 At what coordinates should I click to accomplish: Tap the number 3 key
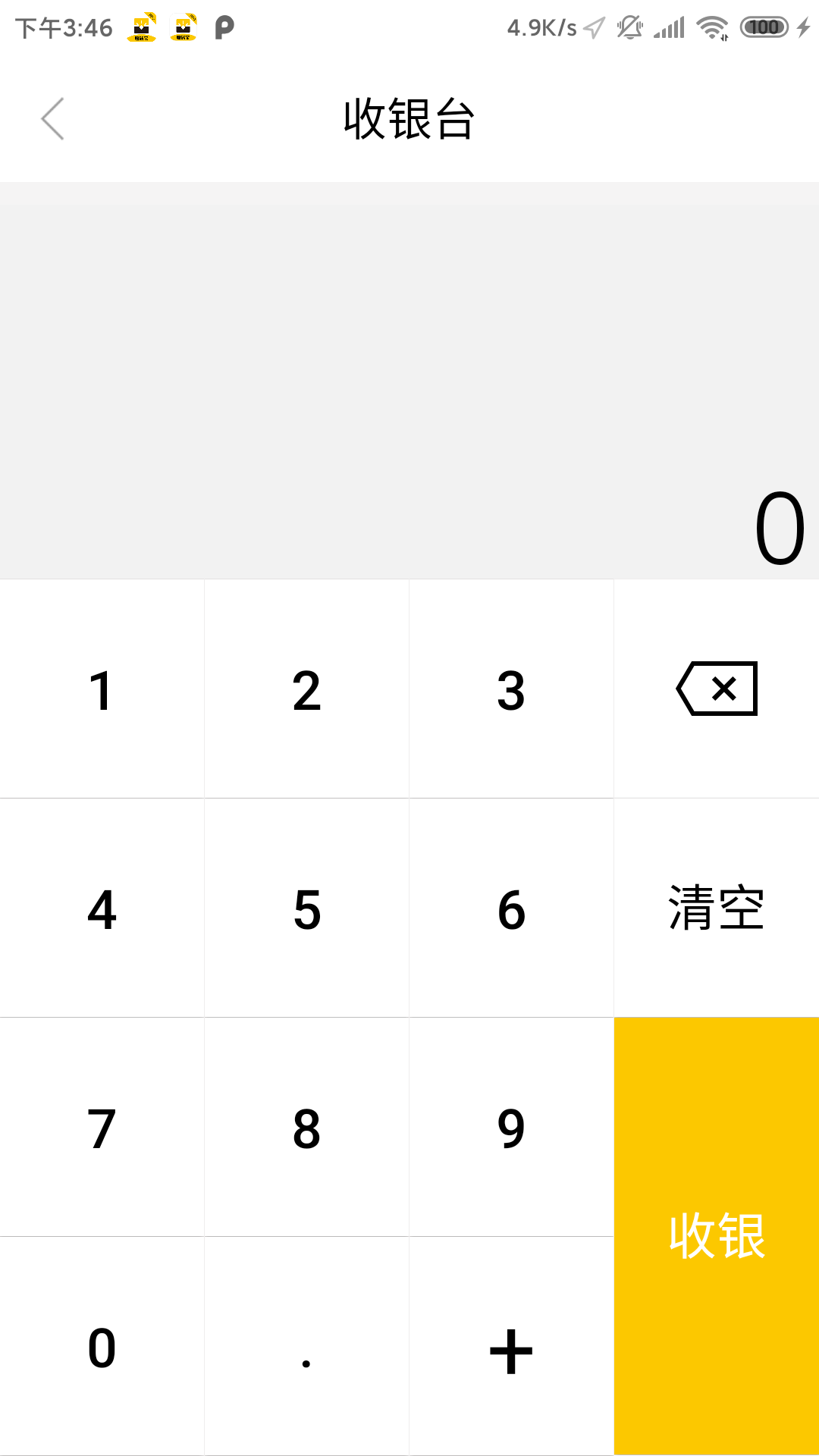coord(511,689)
